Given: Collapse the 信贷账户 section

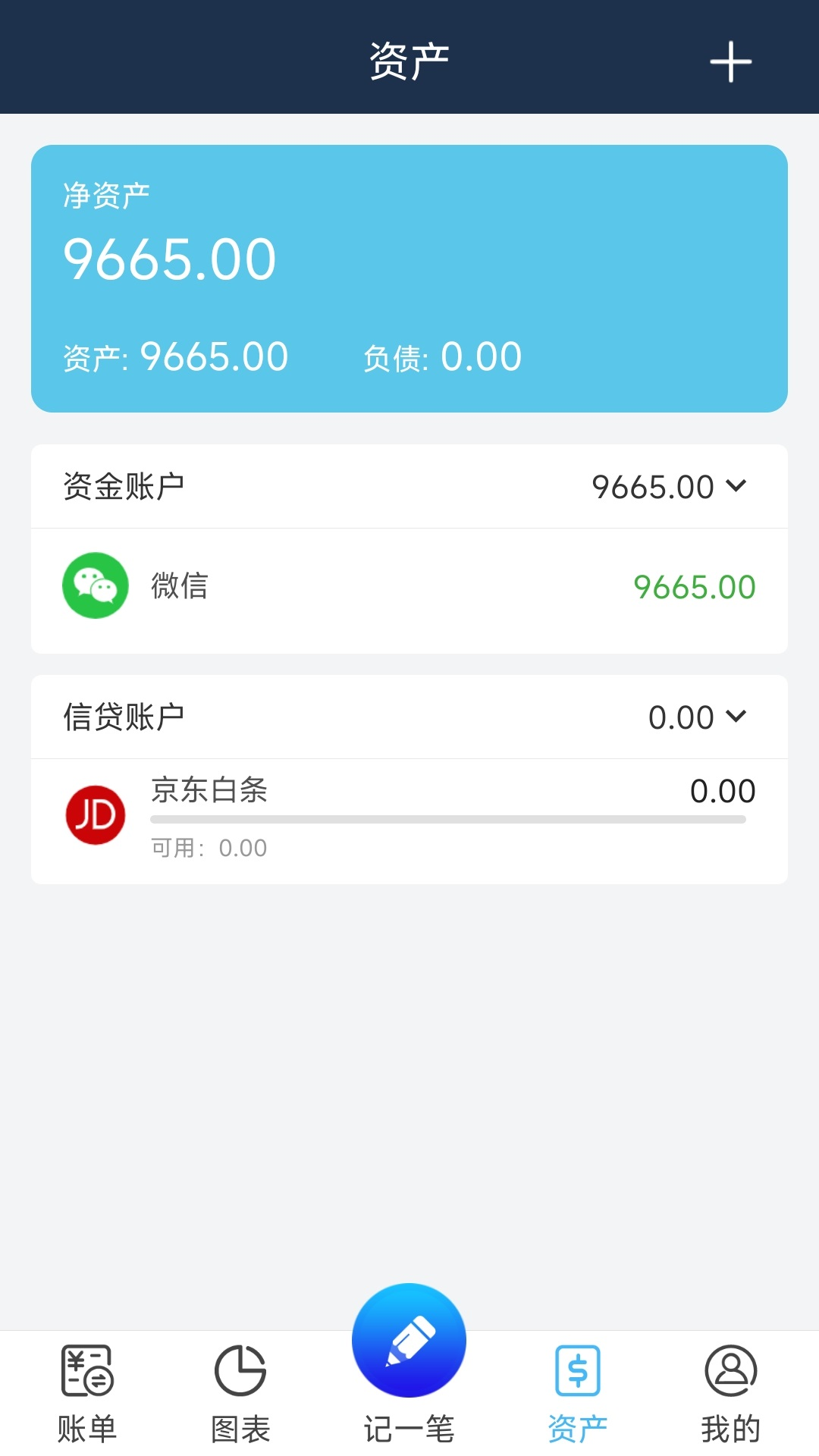Looking at the screenshot, I should 738,717.
